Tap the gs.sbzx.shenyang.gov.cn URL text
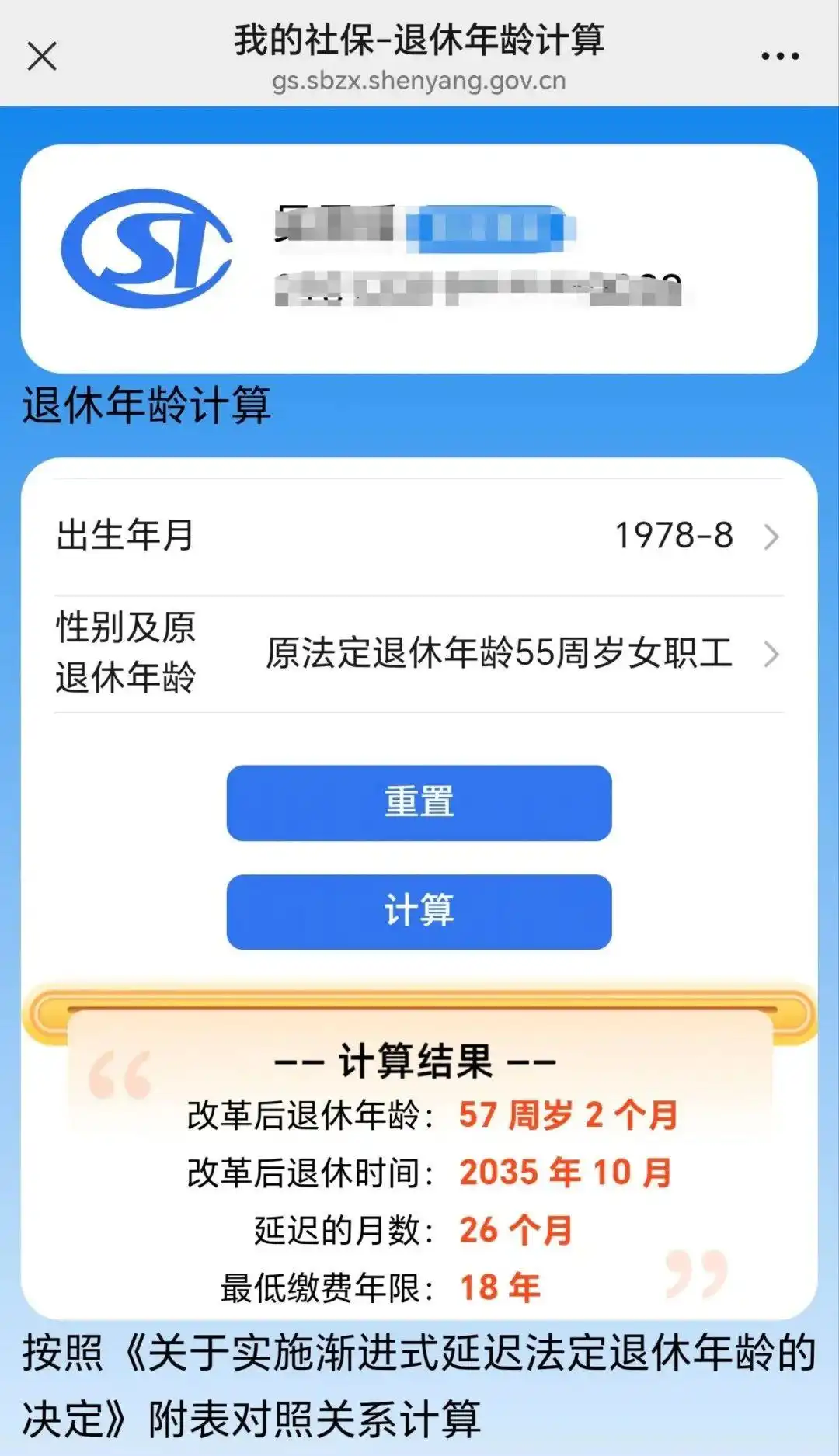 click(419, 82)
